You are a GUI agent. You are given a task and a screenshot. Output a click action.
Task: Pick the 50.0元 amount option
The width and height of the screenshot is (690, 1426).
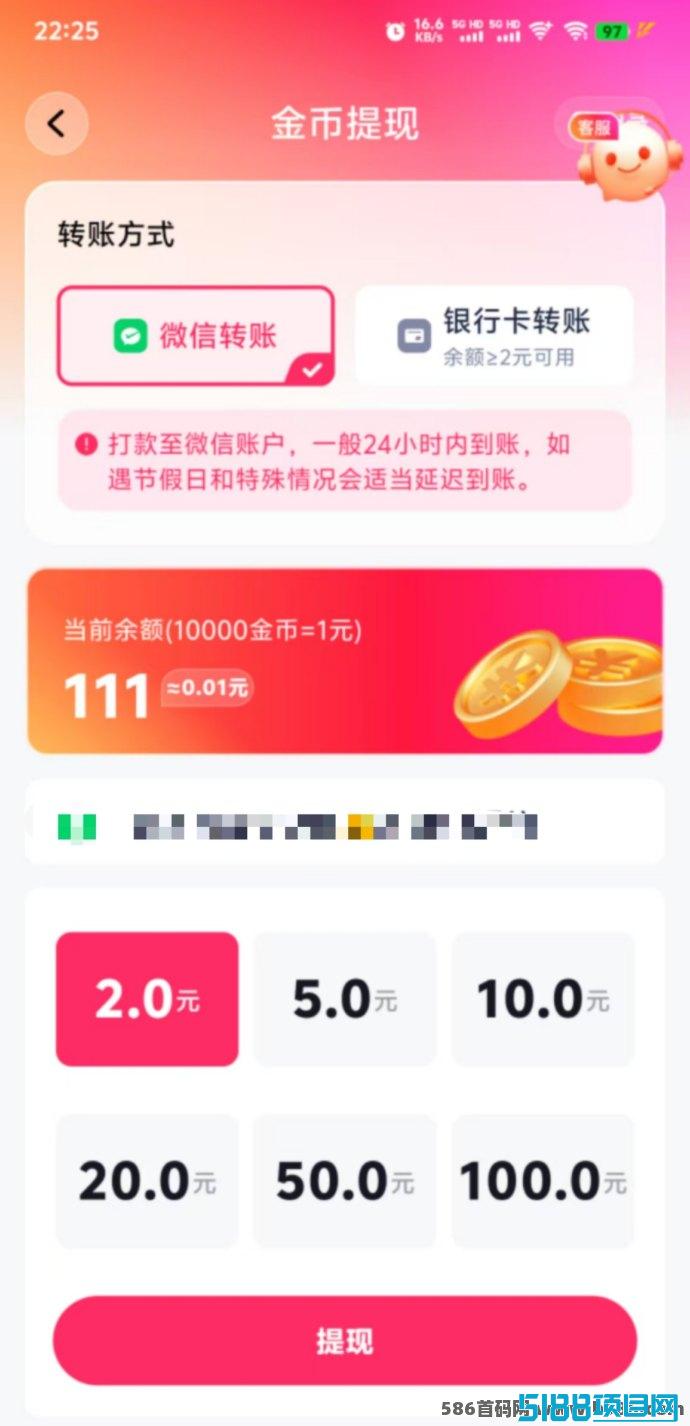click(345, 1182)
